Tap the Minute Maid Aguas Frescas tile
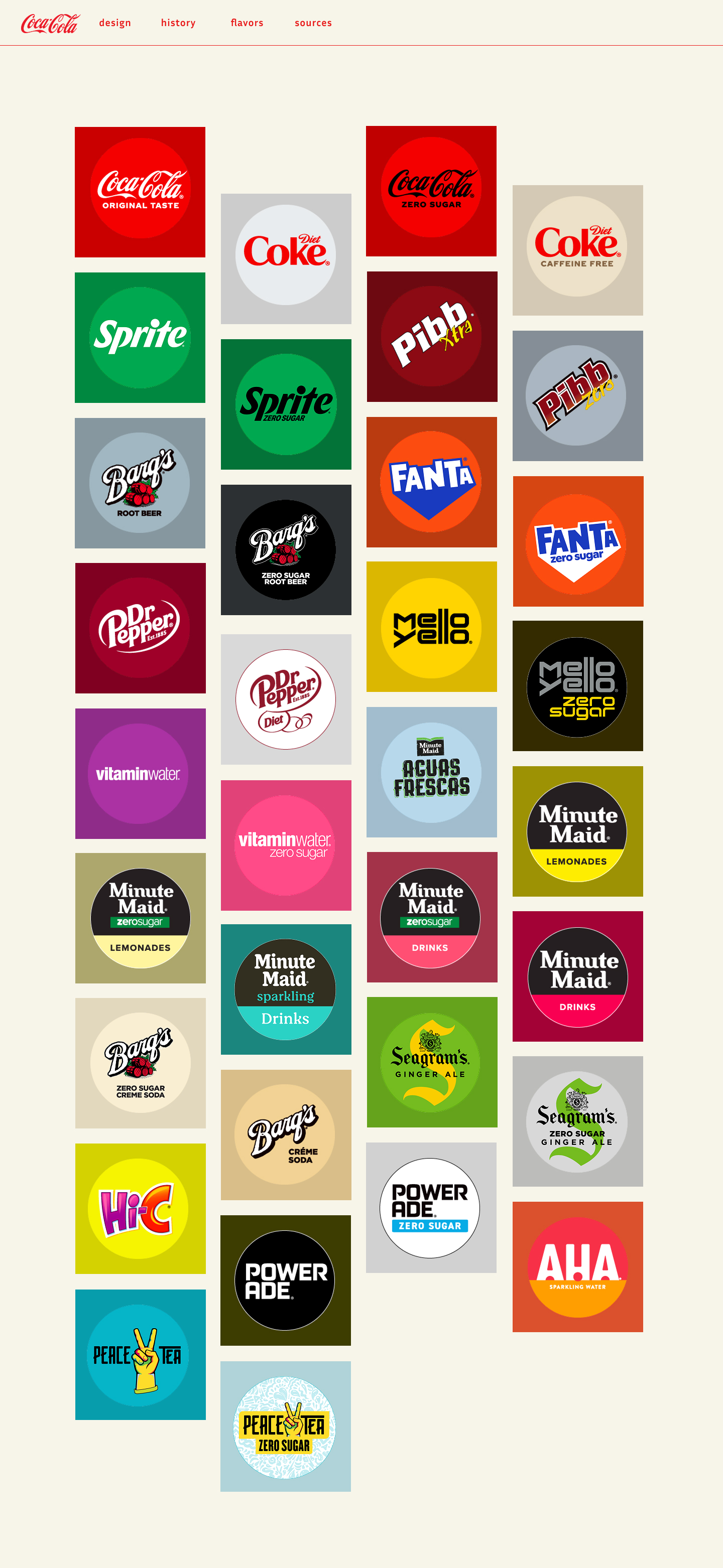 (x=431, y=772)
